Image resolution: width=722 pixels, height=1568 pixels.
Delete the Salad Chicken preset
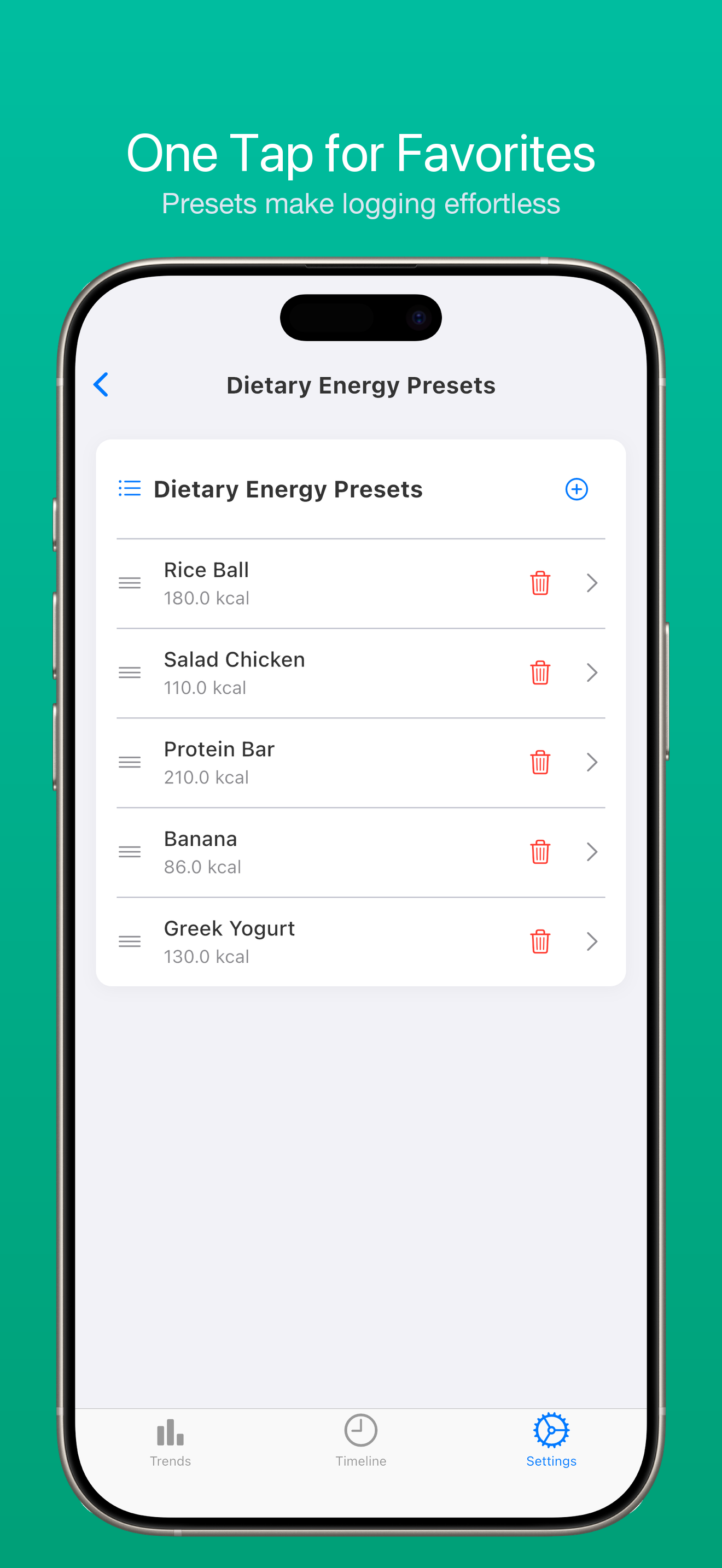540,673
